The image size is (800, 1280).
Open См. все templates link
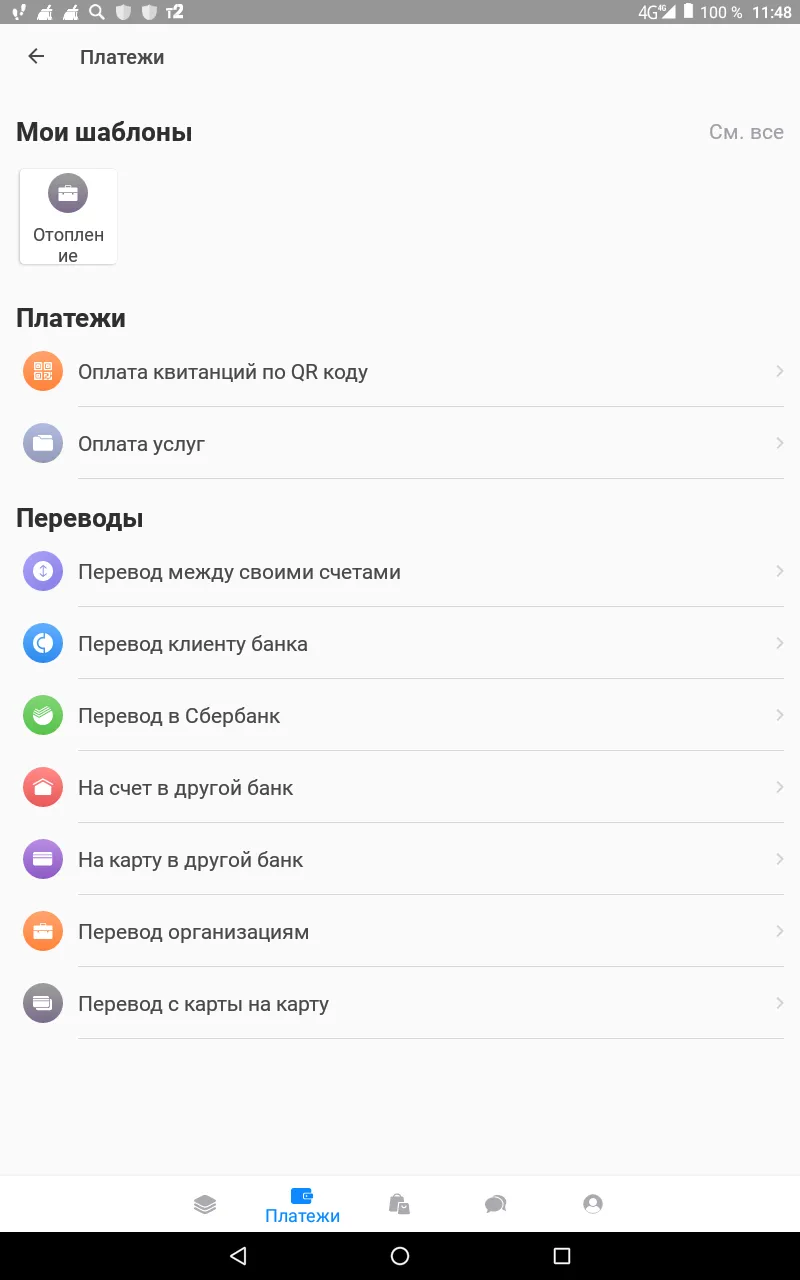pyautogui.click(x=746, y=132)
